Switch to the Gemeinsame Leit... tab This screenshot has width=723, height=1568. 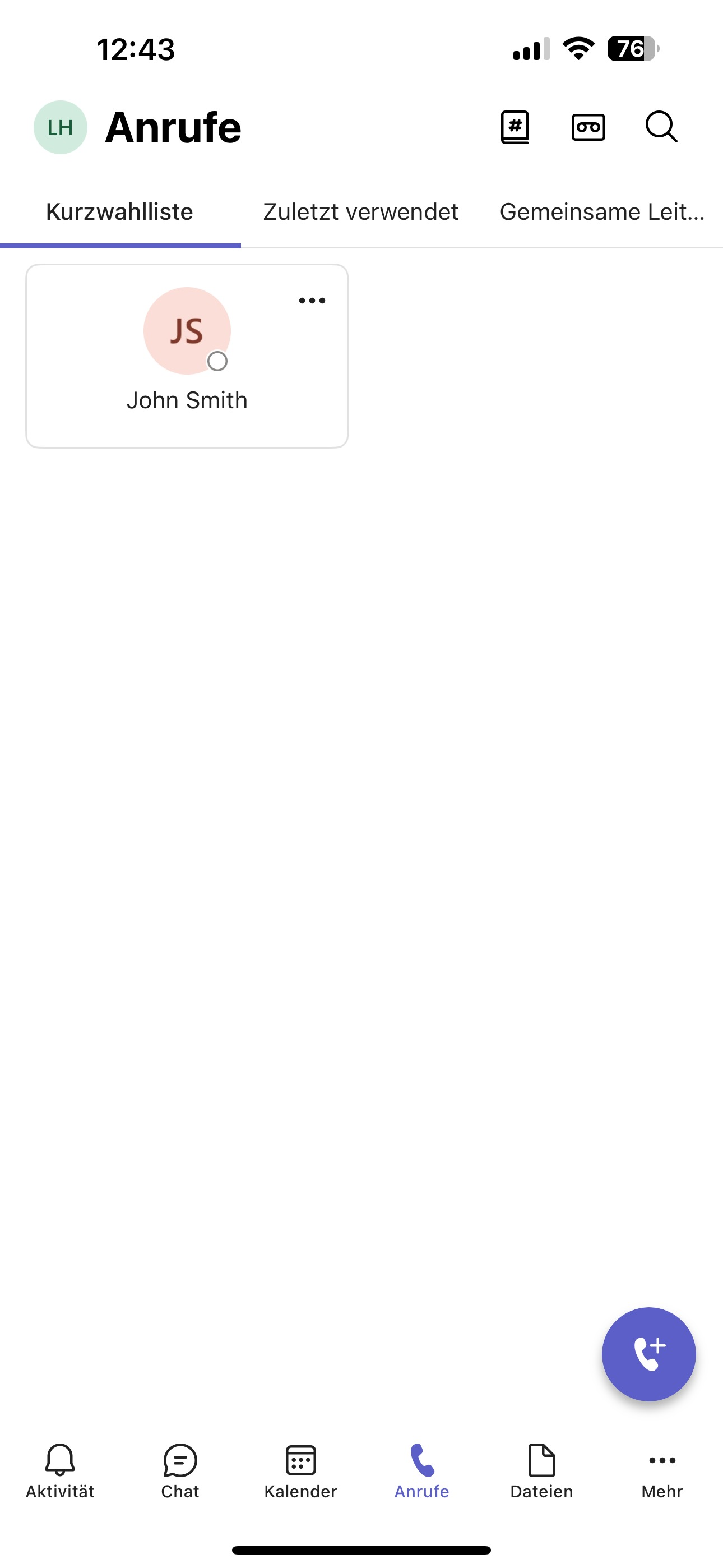pos(601,212)
